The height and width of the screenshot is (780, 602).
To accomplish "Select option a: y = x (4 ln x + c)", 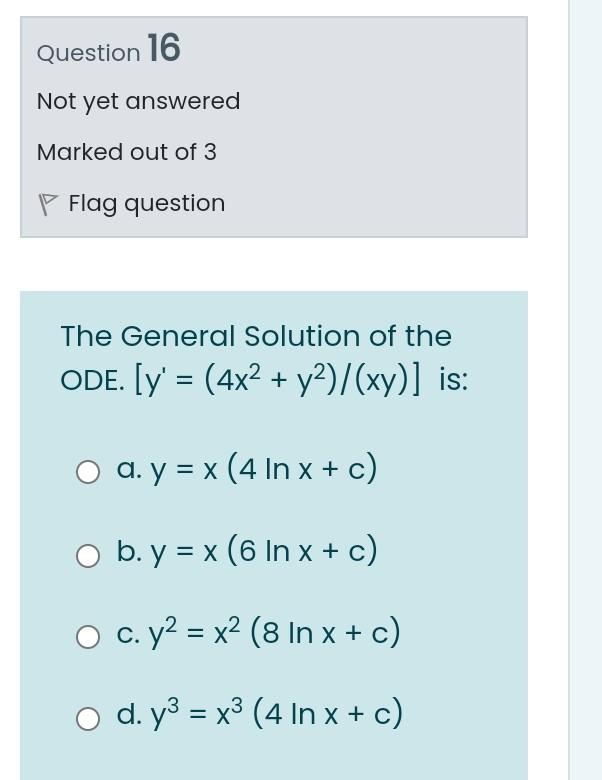I will tap(88, 471).
